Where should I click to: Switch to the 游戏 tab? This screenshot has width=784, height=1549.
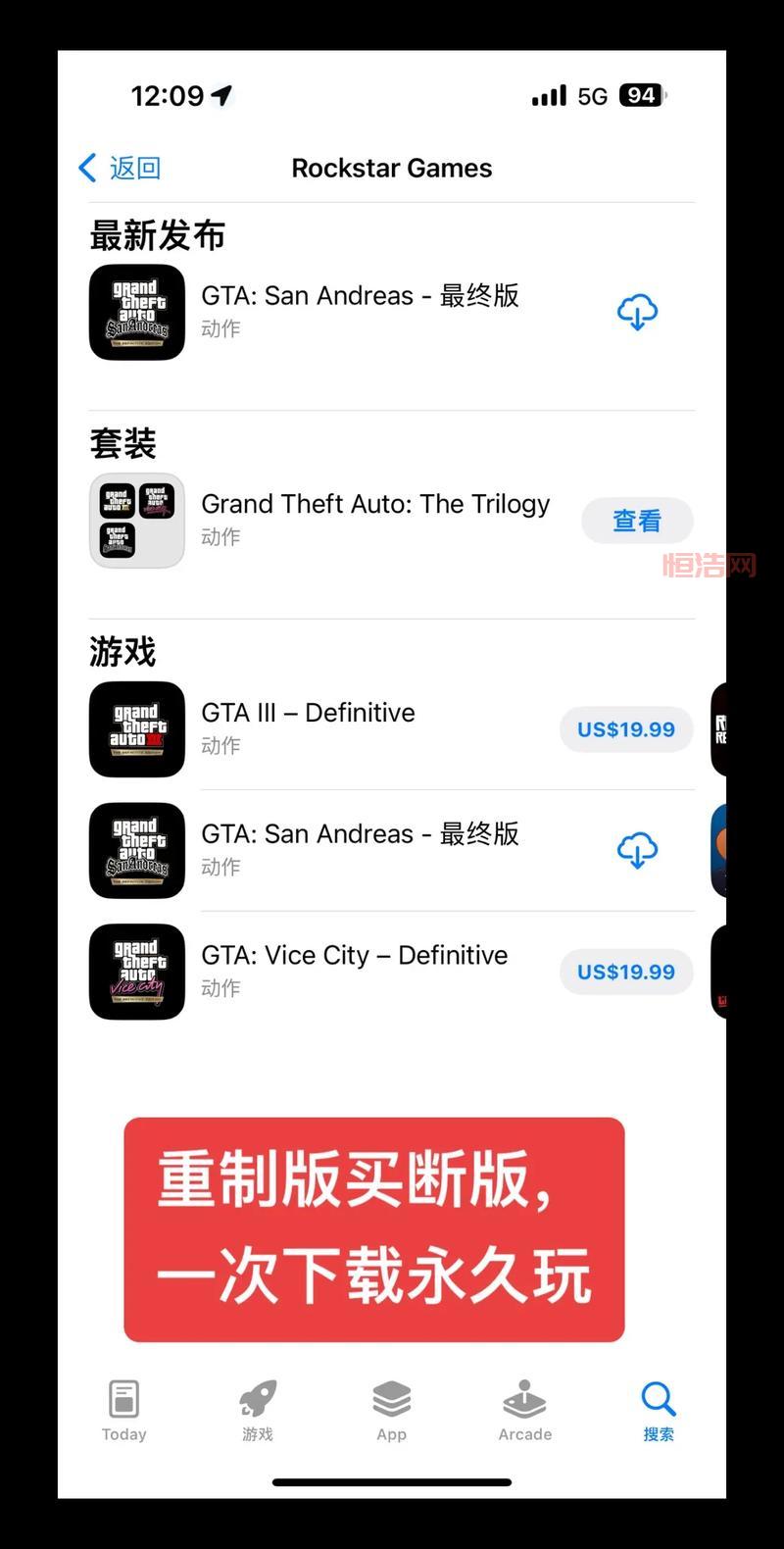[x=258, y=1411]
